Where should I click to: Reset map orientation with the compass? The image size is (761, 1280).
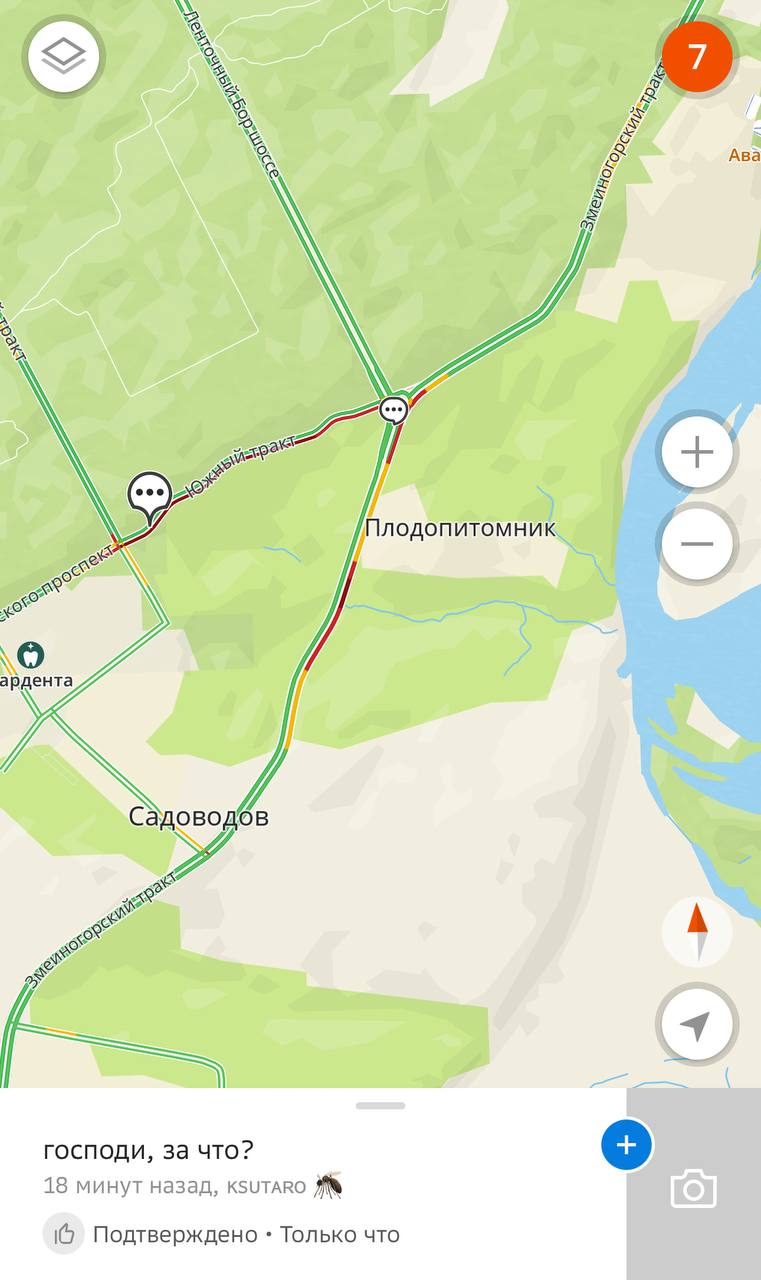click(x=697, y=931)
